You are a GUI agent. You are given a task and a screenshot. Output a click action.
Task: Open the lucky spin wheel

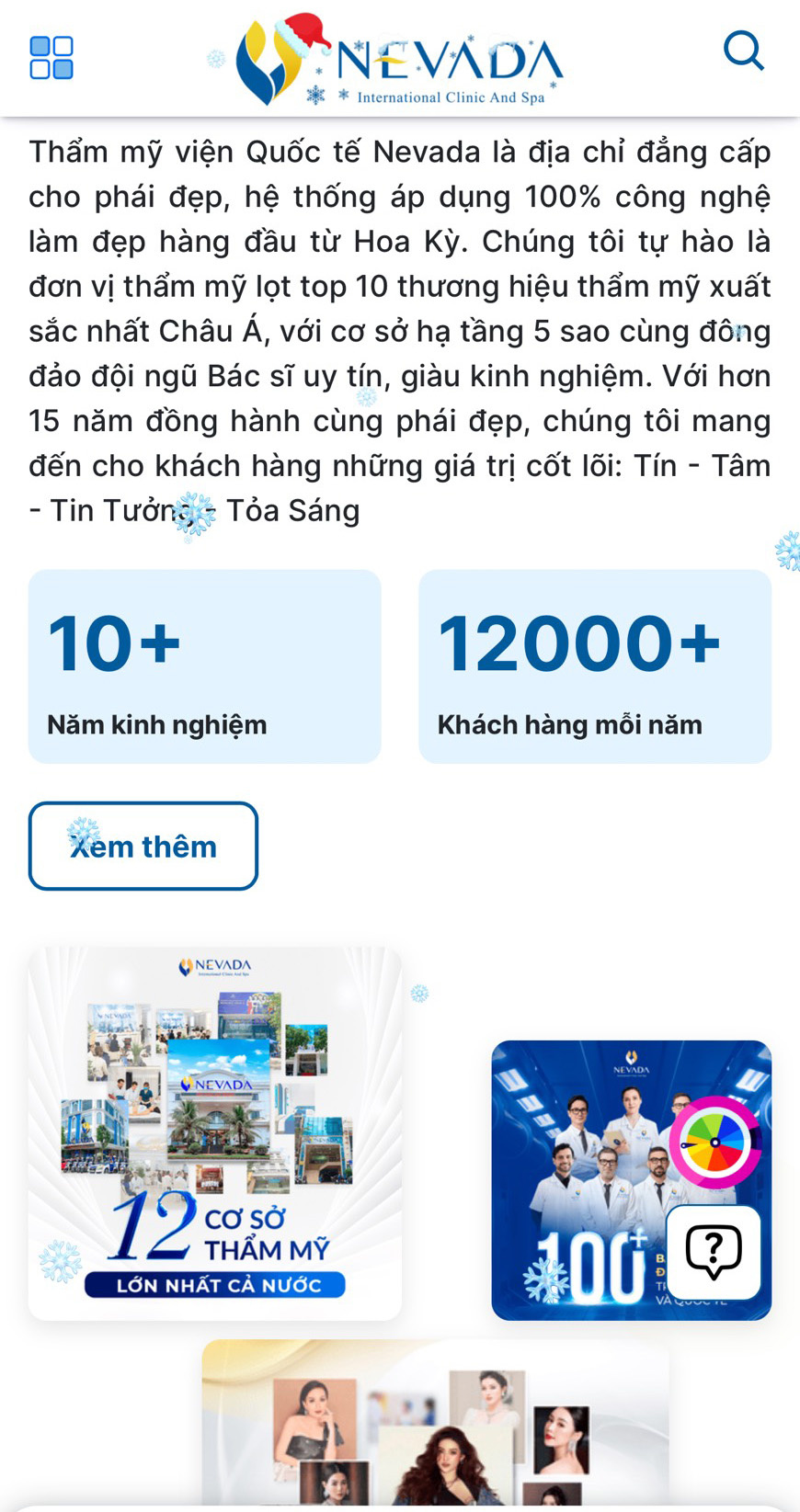click(714, 1143)
